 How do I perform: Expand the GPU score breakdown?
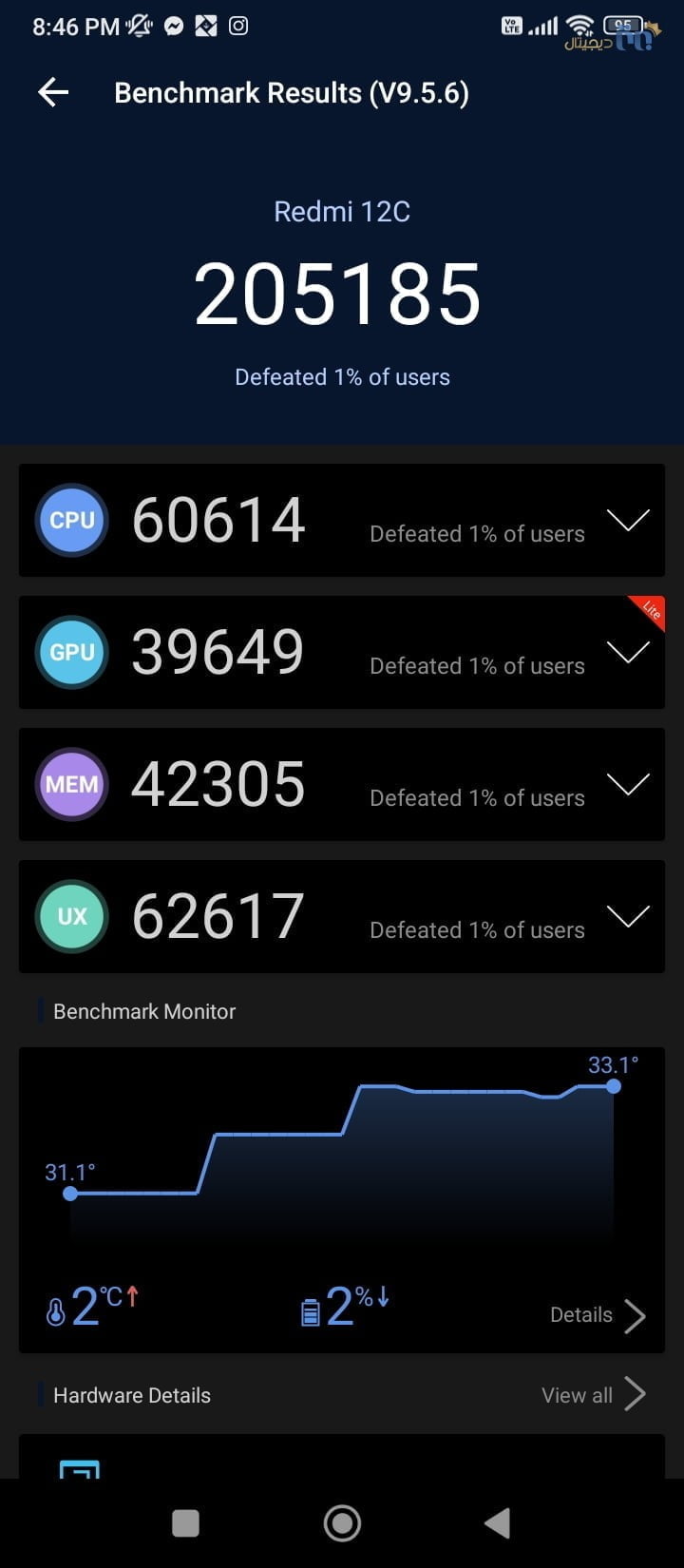628,652
